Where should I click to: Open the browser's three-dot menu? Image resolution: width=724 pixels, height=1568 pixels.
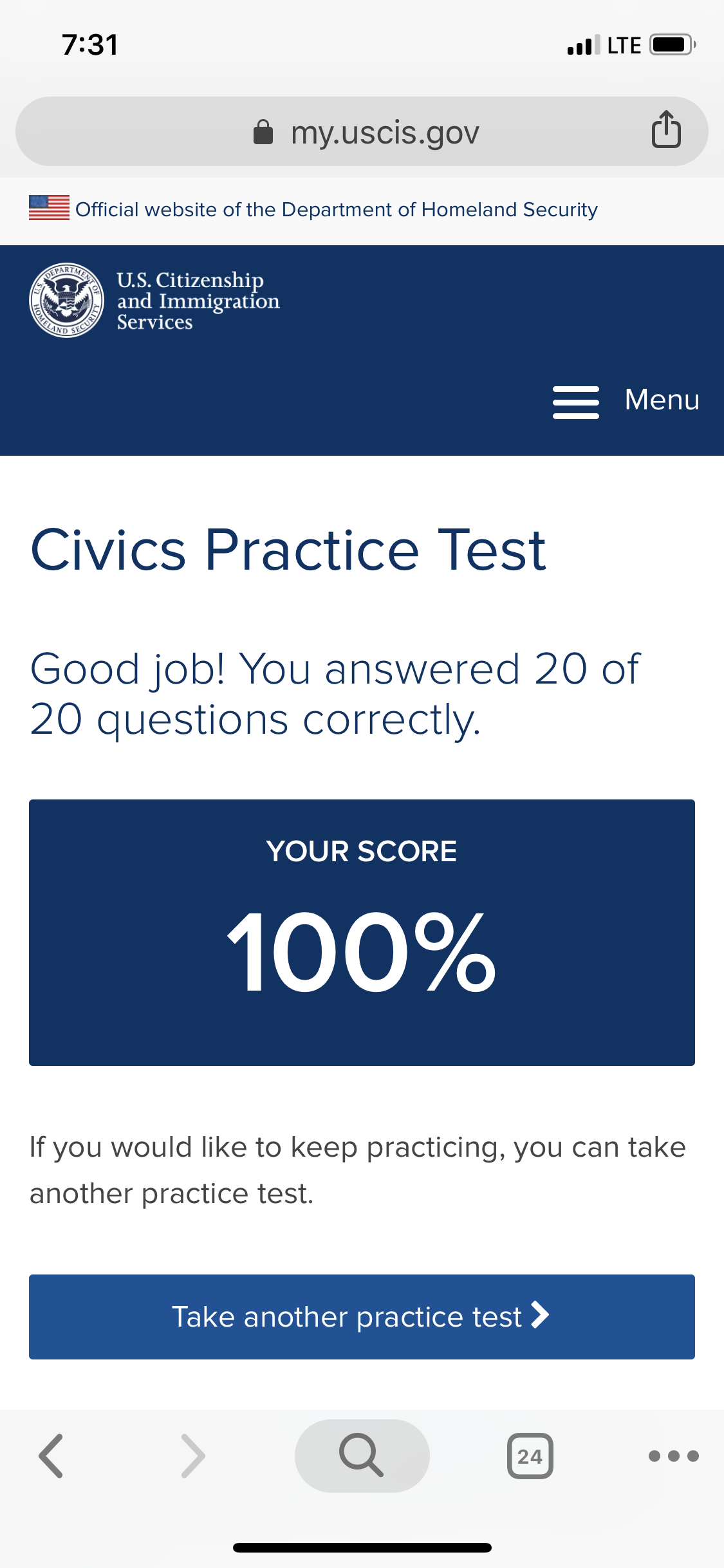(x=673, y=1455)
